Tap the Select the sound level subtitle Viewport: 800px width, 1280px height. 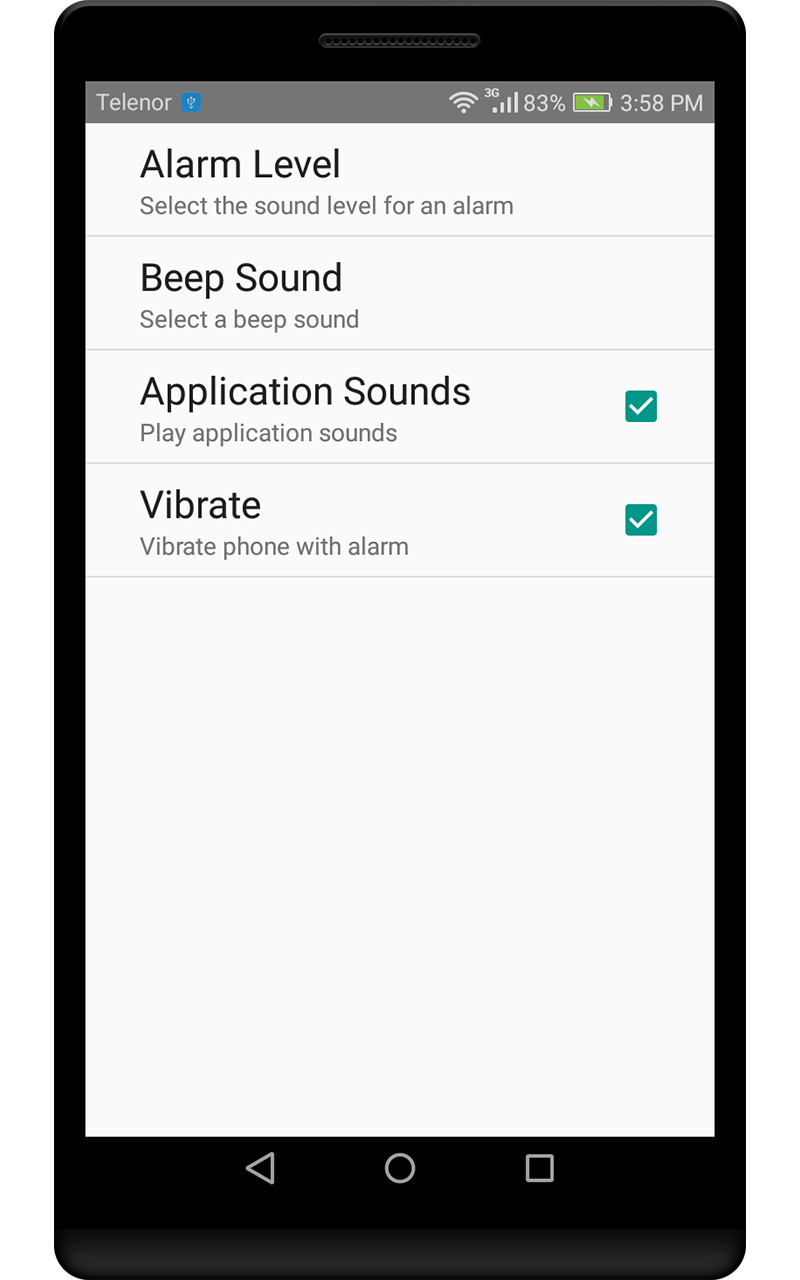(326, 205)
